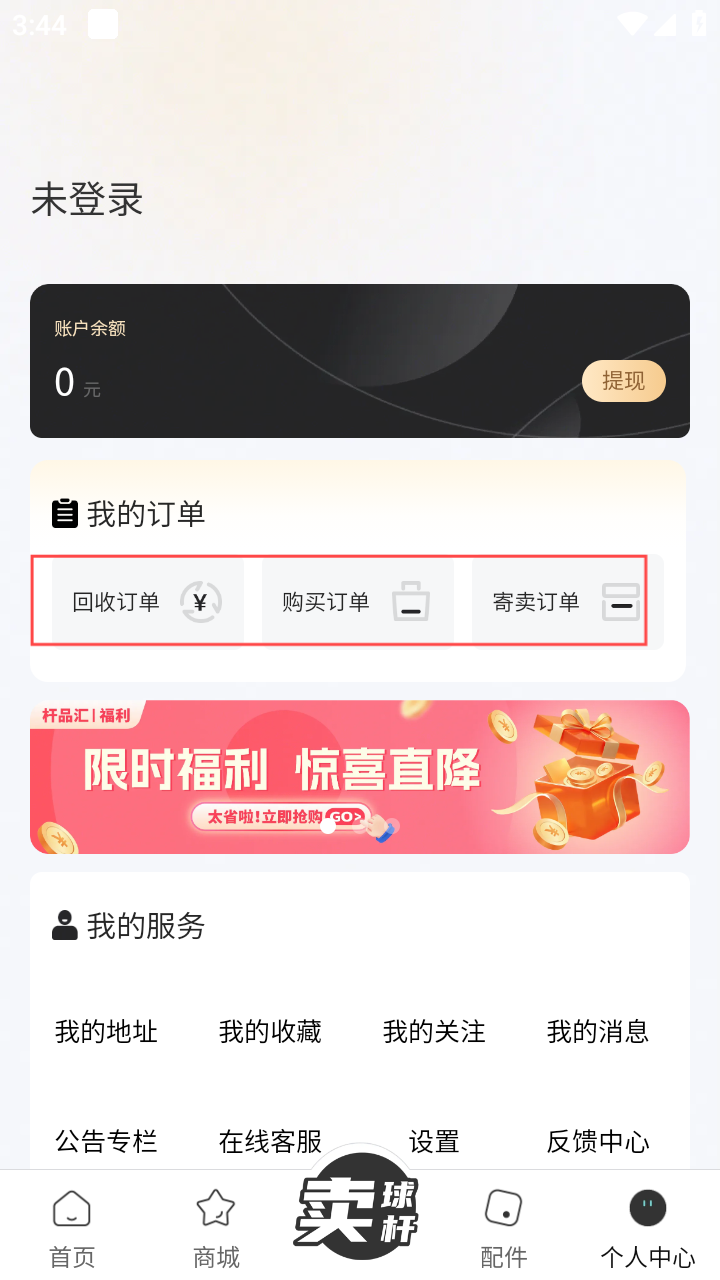720x1280 pixels.
Task: Tap the 卖球杆 center button
Action: (x=359, y=1208)
